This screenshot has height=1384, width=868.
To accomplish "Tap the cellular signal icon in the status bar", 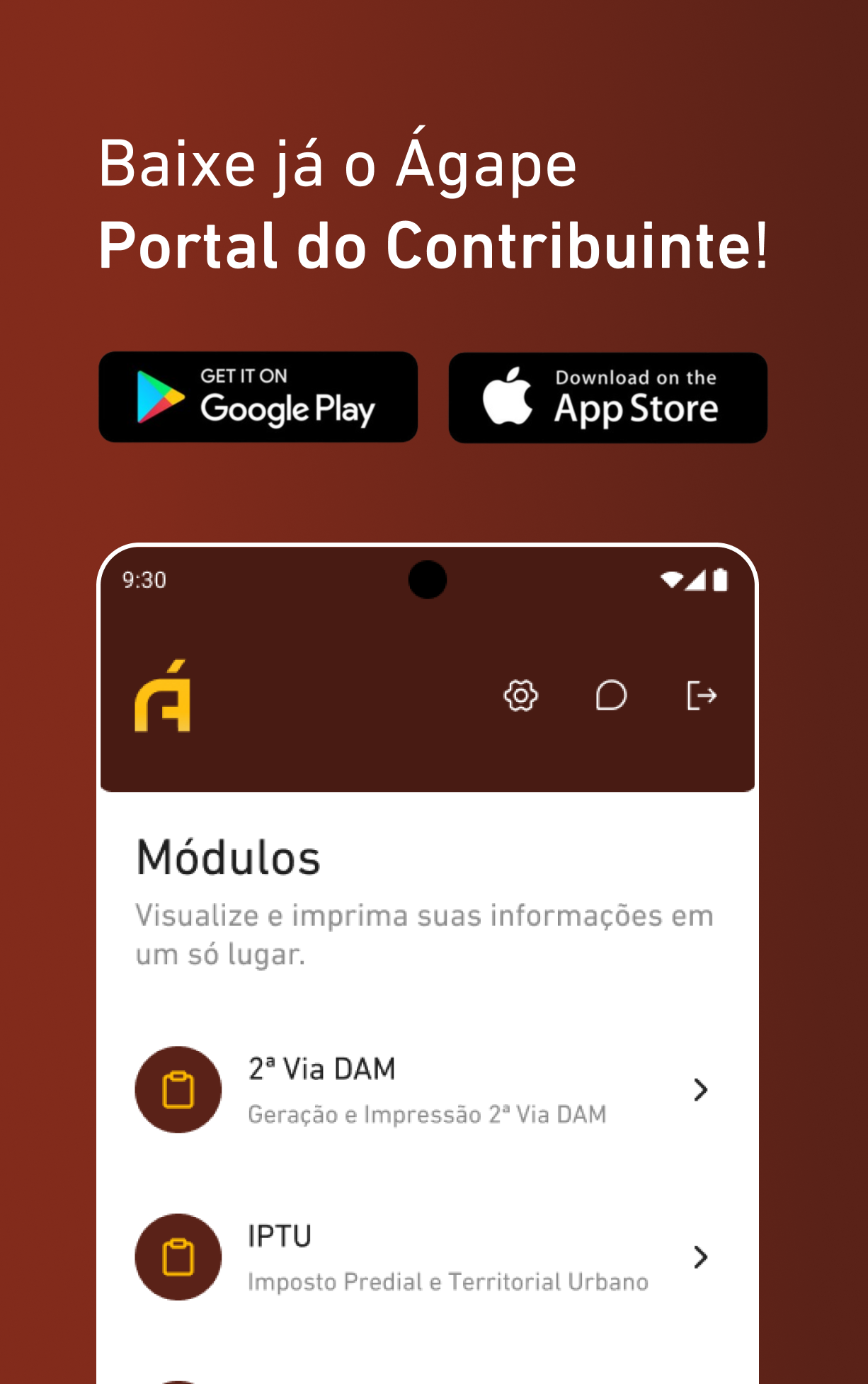I will point(694,580).
